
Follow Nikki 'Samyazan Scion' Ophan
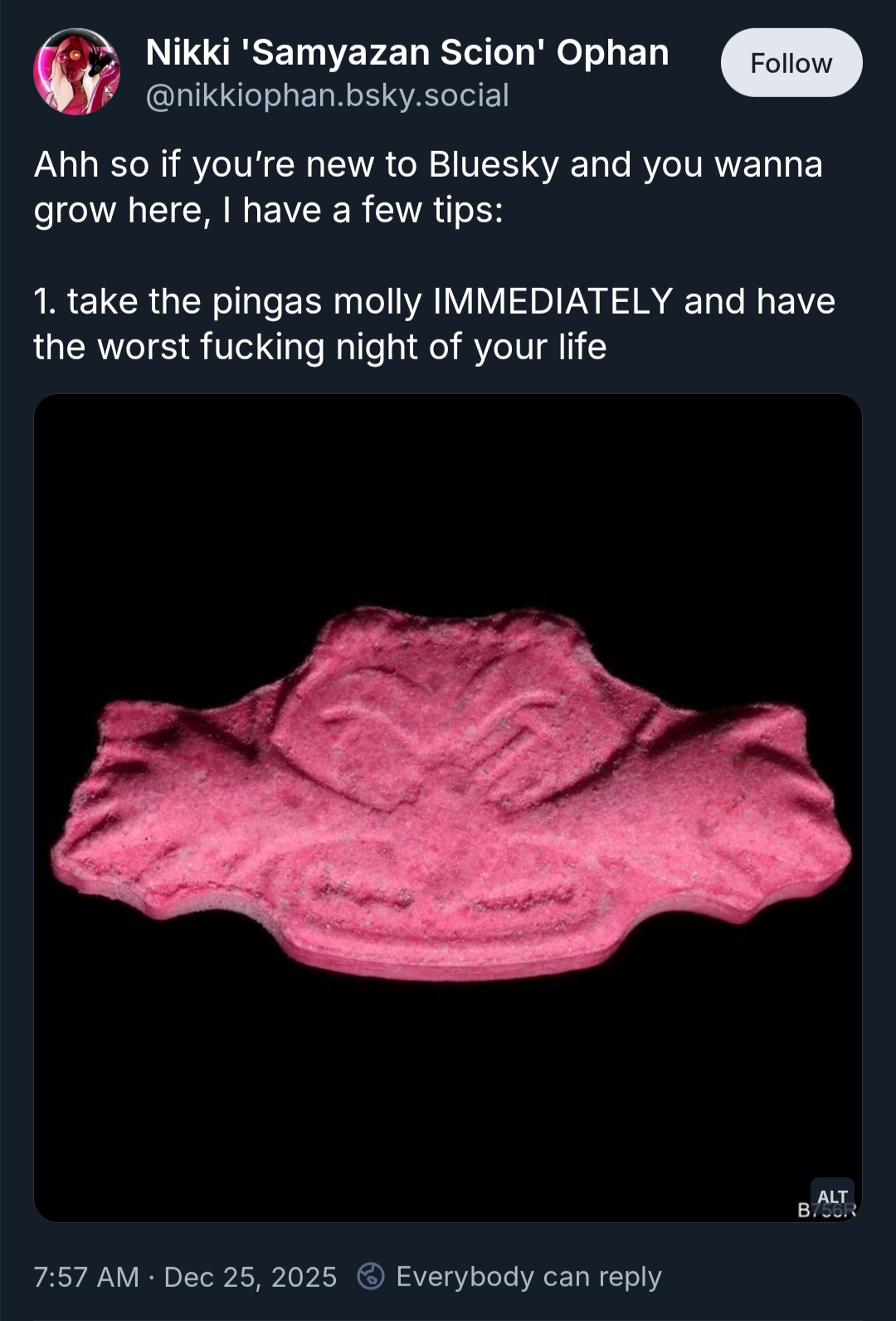coord(791,63)
